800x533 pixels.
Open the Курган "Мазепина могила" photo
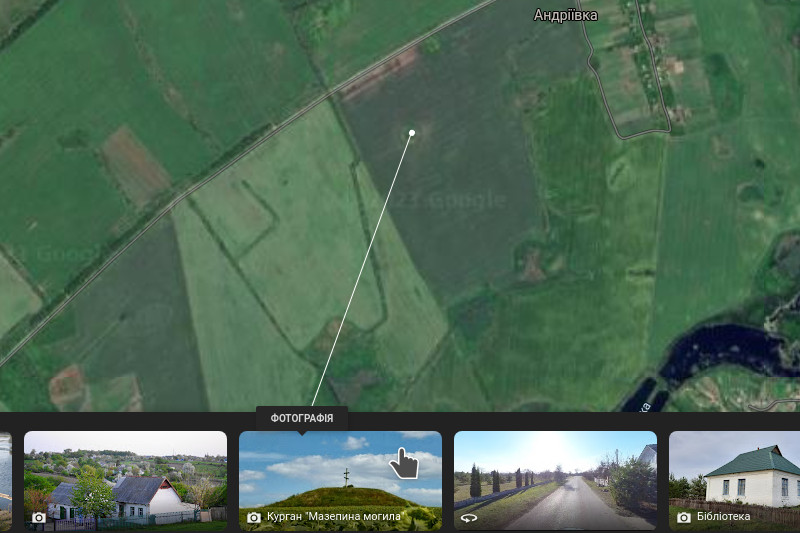[x=340, y=480]
